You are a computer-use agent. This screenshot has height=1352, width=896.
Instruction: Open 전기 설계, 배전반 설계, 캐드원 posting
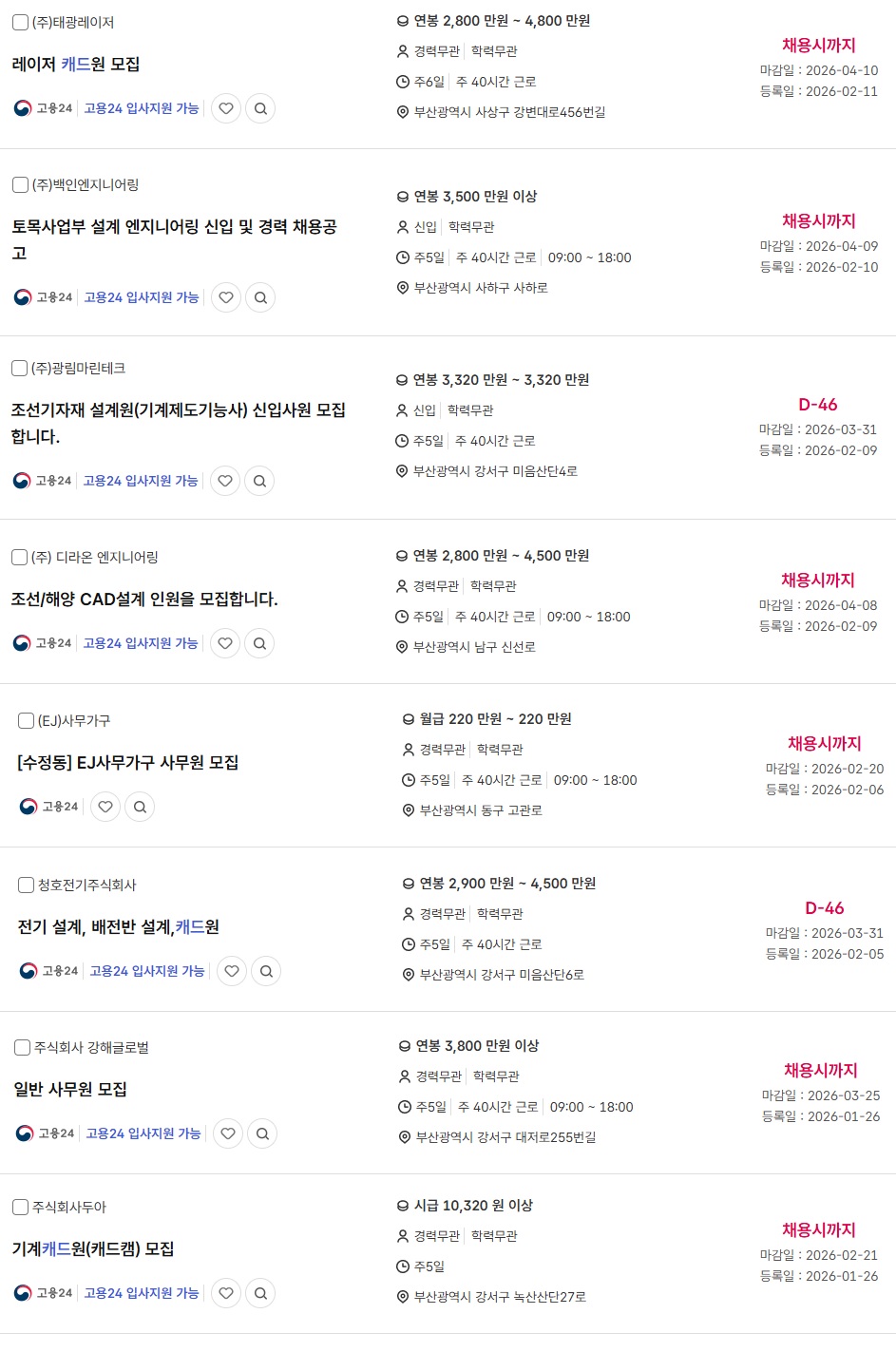[119, 927]
